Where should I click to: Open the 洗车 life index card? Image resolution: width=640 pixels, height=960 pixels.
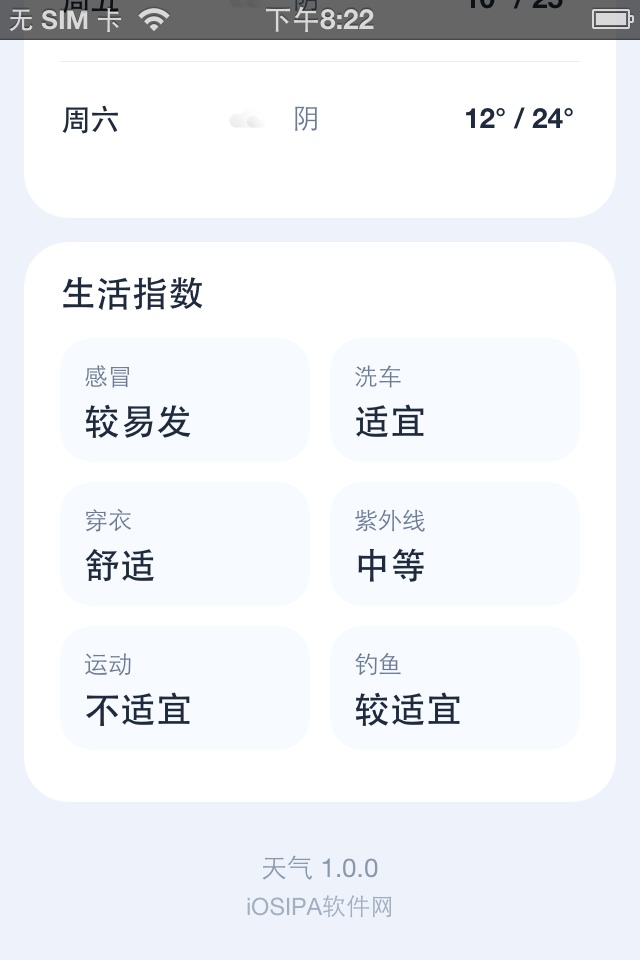pyautogui.click(x=455, y=400)
